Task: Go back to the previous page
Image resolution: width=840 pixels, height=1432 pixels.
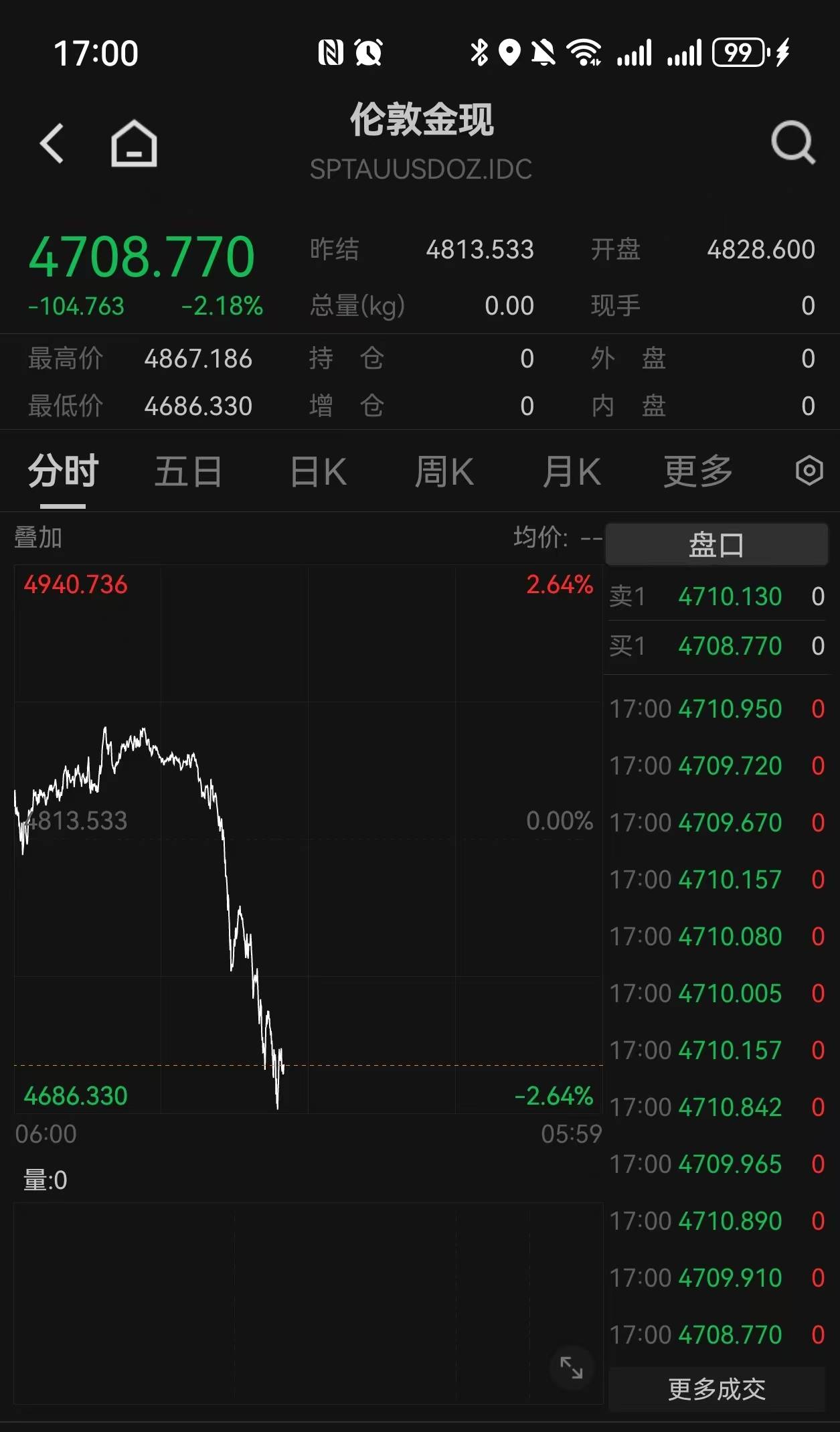Action: pyautogui.click(x=52, y=143)
